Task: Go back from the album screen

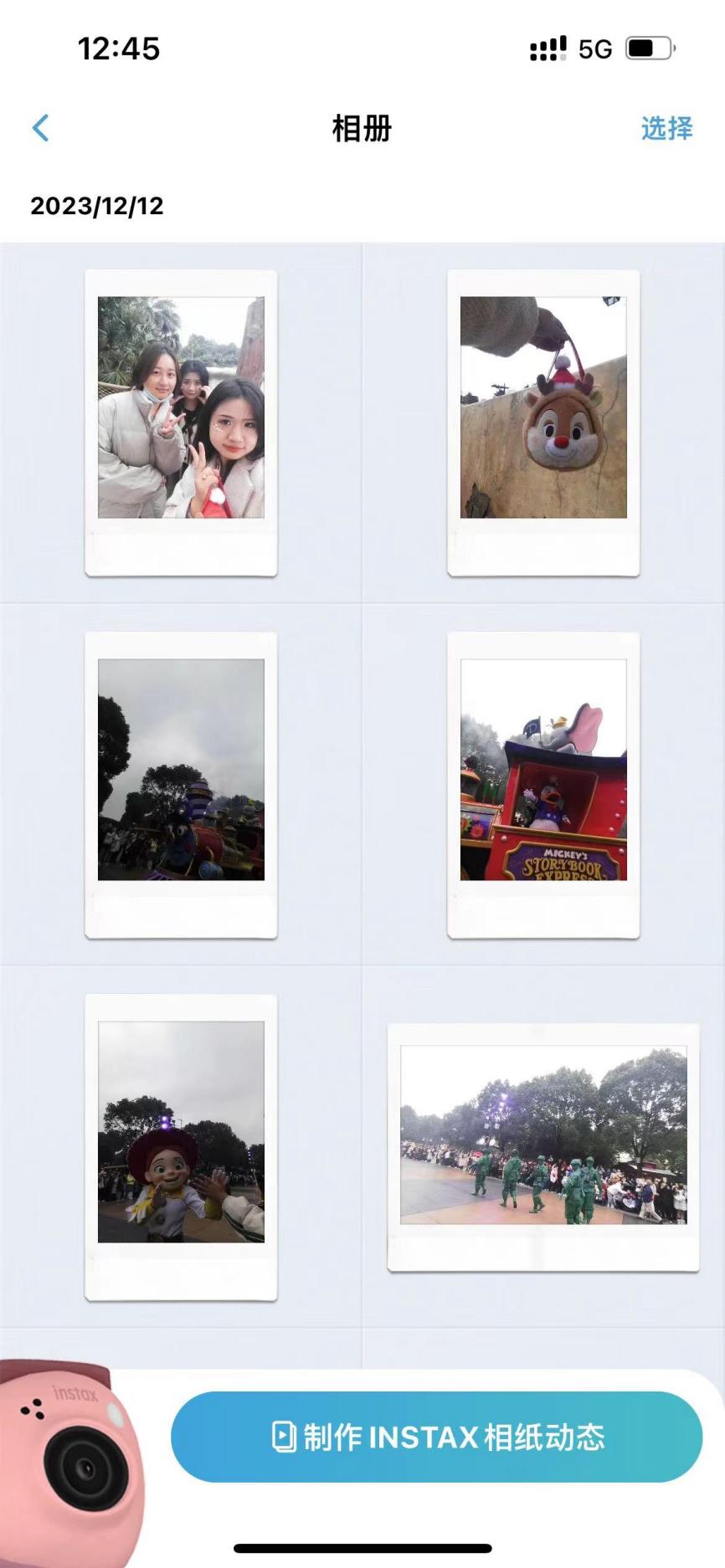Action: (40, 128)
